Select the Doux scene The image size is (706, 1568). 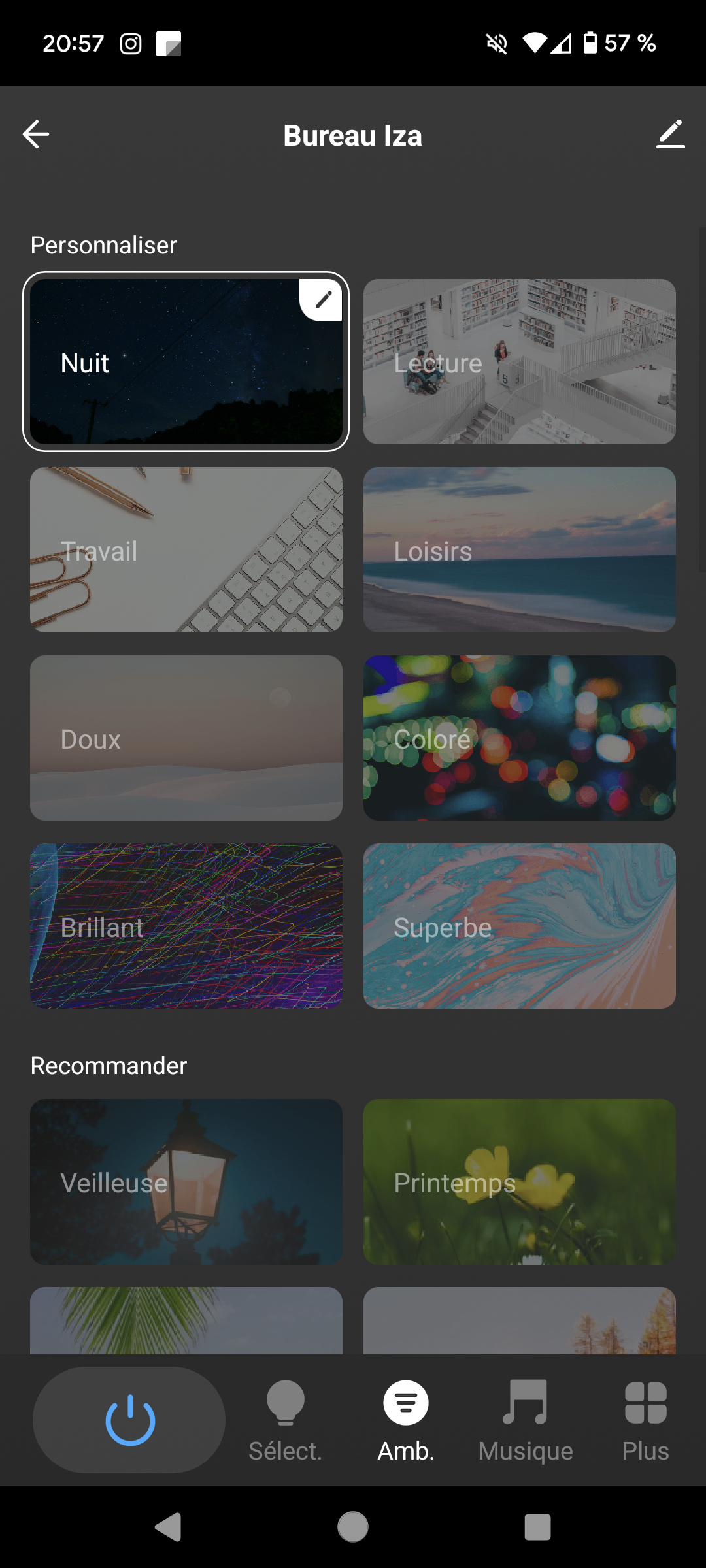(186, 738)
